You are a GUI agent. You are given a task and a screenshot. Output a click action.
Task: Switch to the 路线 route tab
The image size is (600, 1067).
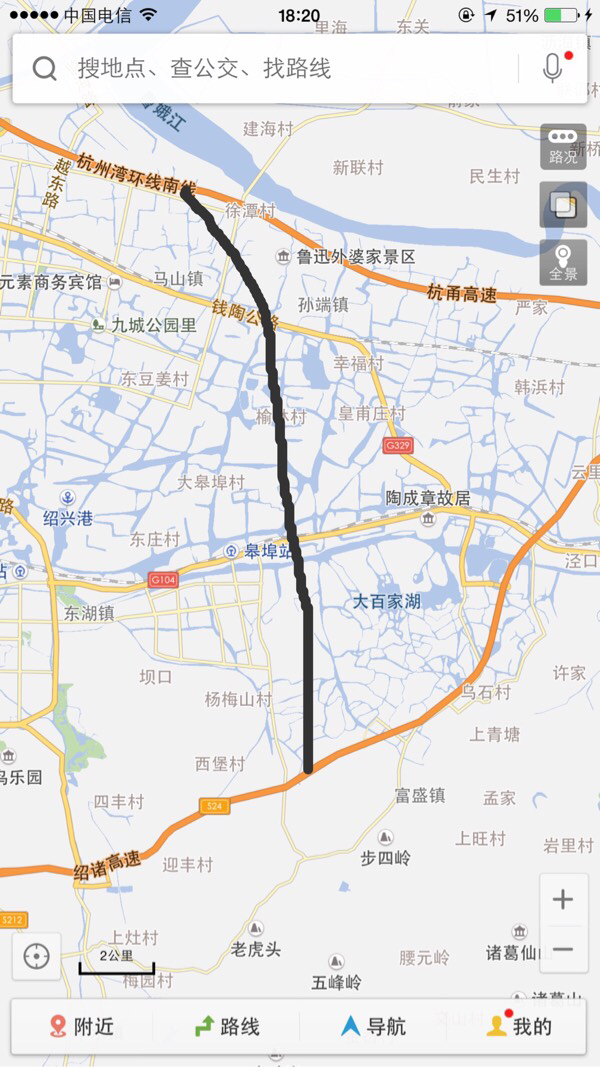coord(226,1026)
